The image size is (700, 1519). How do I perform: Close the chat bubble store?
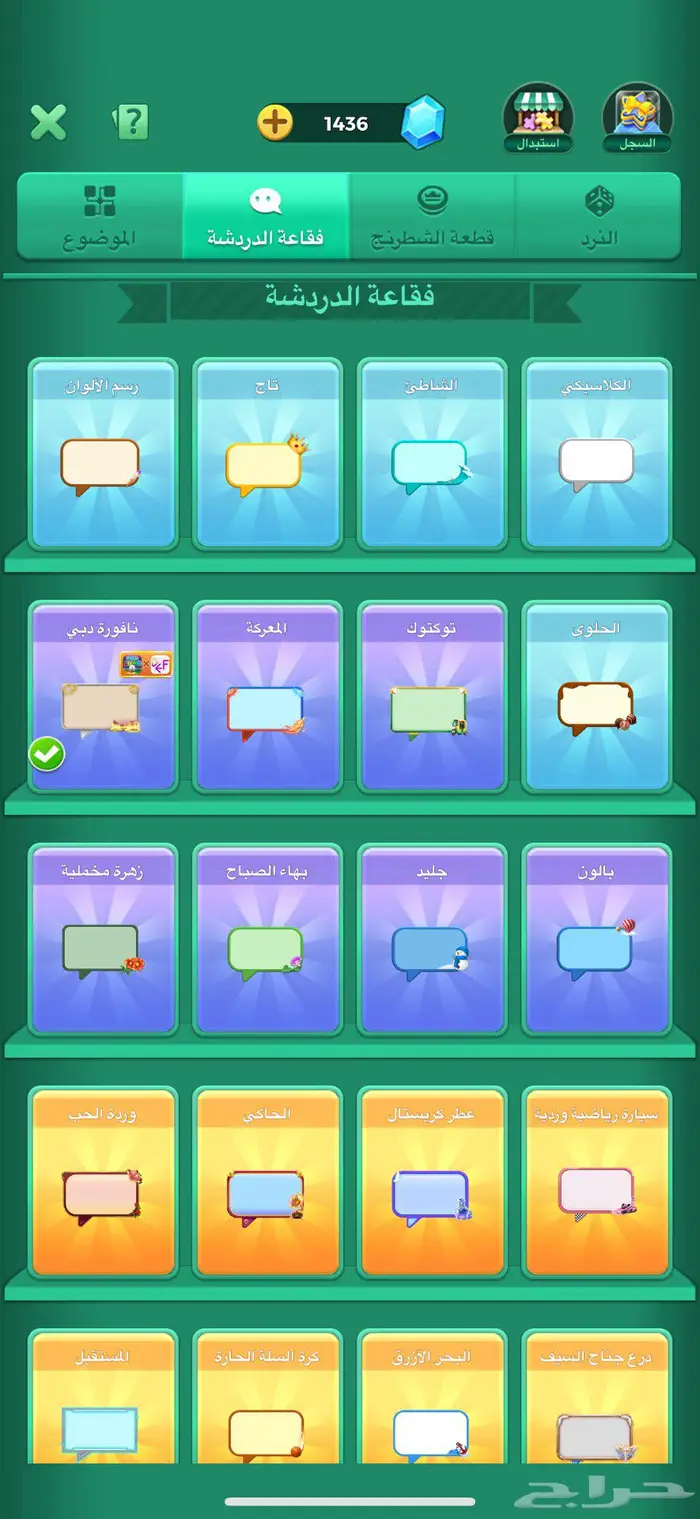click(48, 122)
